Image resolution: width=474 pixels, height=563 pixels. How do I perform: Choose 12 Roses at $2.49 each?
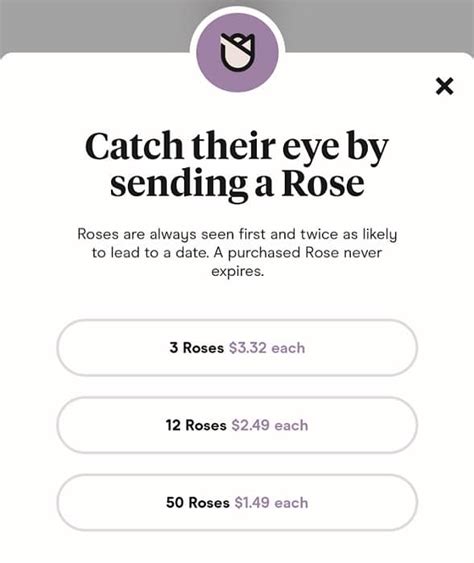(x=237, y=425)
